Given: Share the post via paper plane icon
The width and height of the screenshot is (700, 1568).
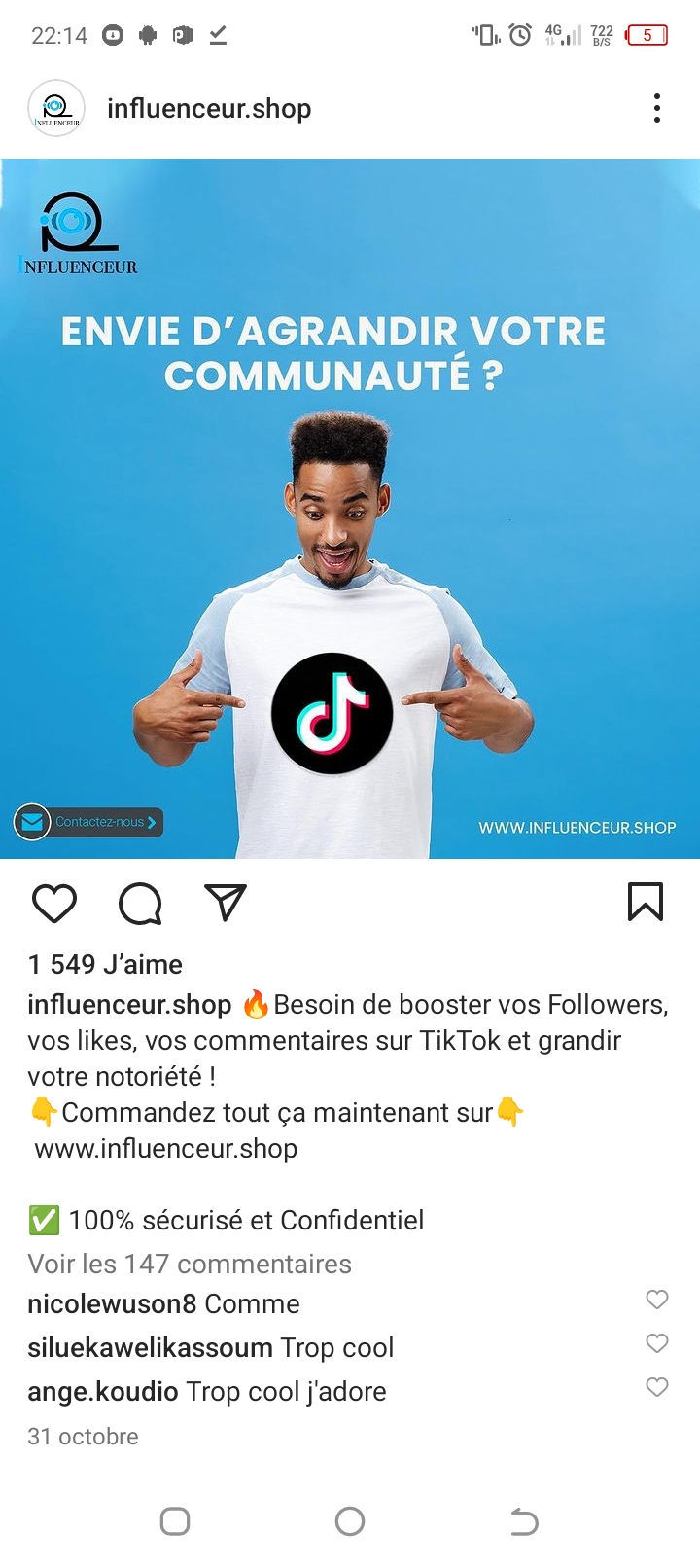Looking at the screenshot, I should pyautogui.click(x=226, y=903).
